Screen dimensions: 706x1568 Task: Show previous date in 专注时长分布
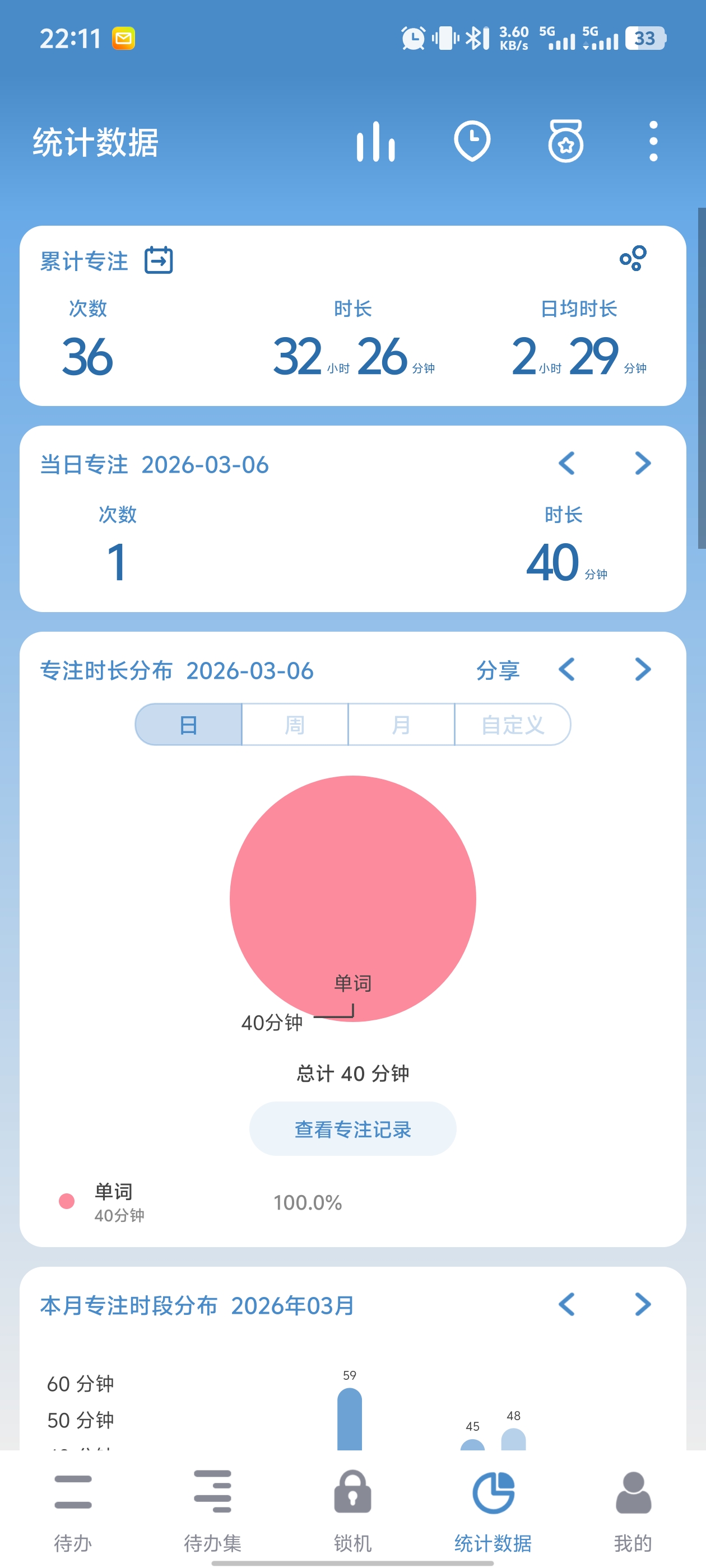(566, 670)
